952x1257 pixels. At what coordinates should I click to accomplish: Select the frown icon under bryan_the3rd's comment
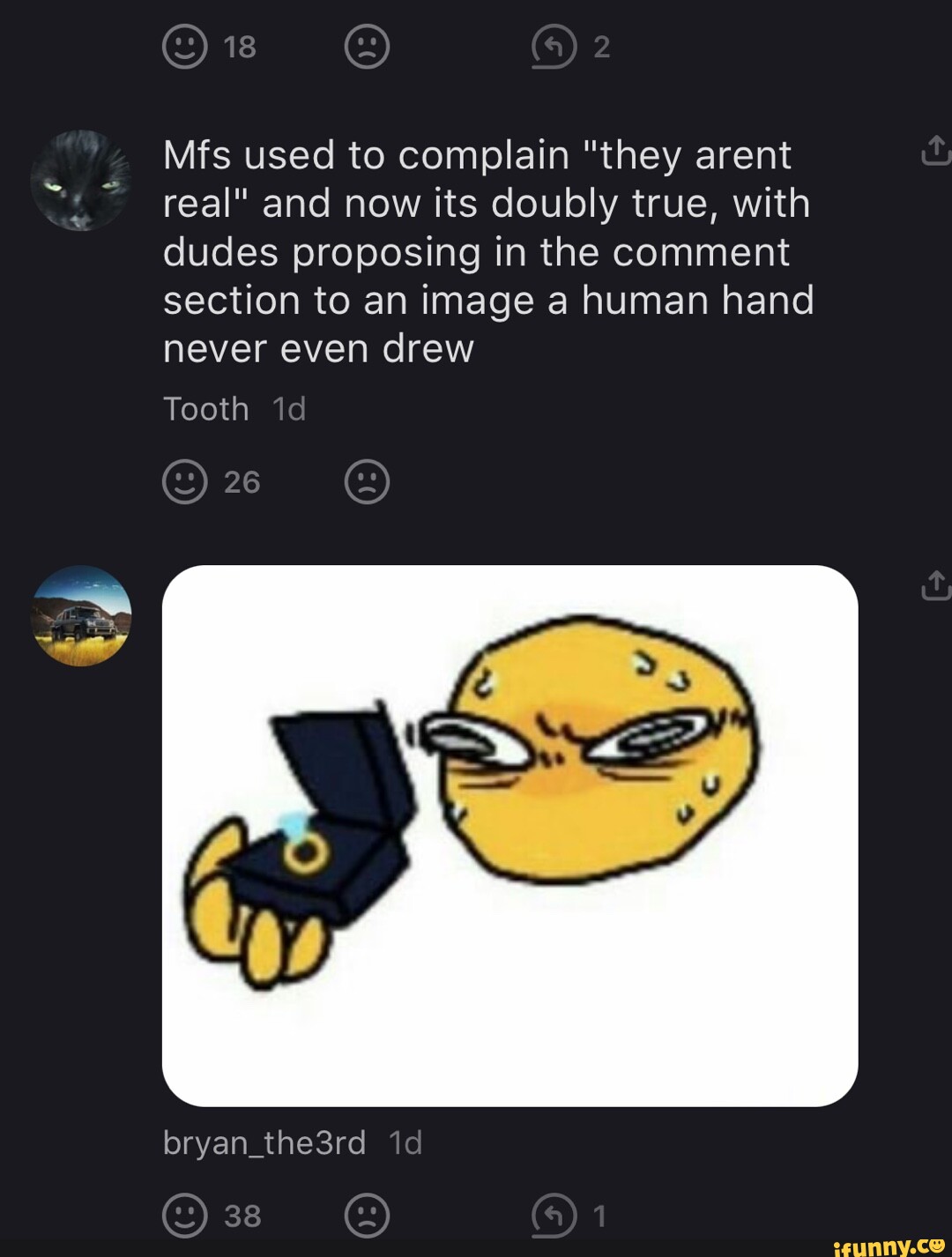pyautogui.click(x=367, y=1215)
